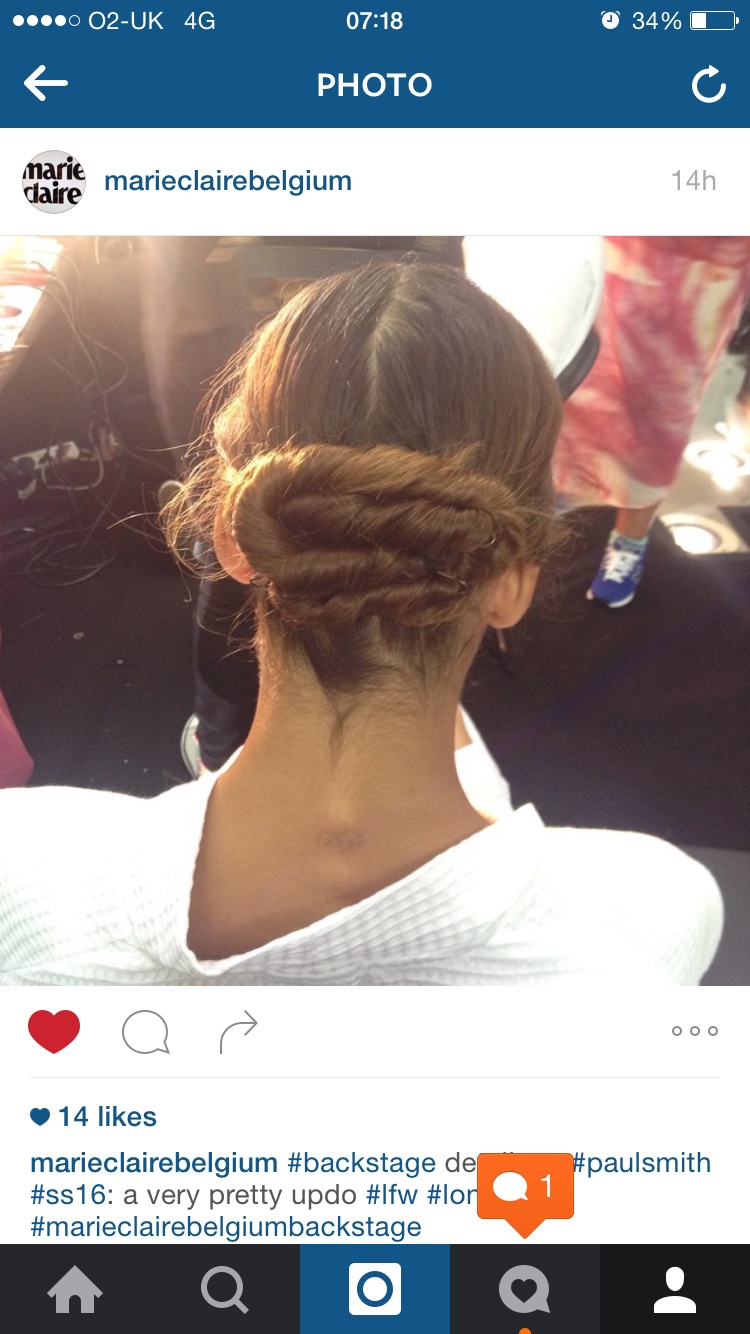Share this post with the arrow icon
Viewport: 750px width, 1334px height.
click(238, 1032)
